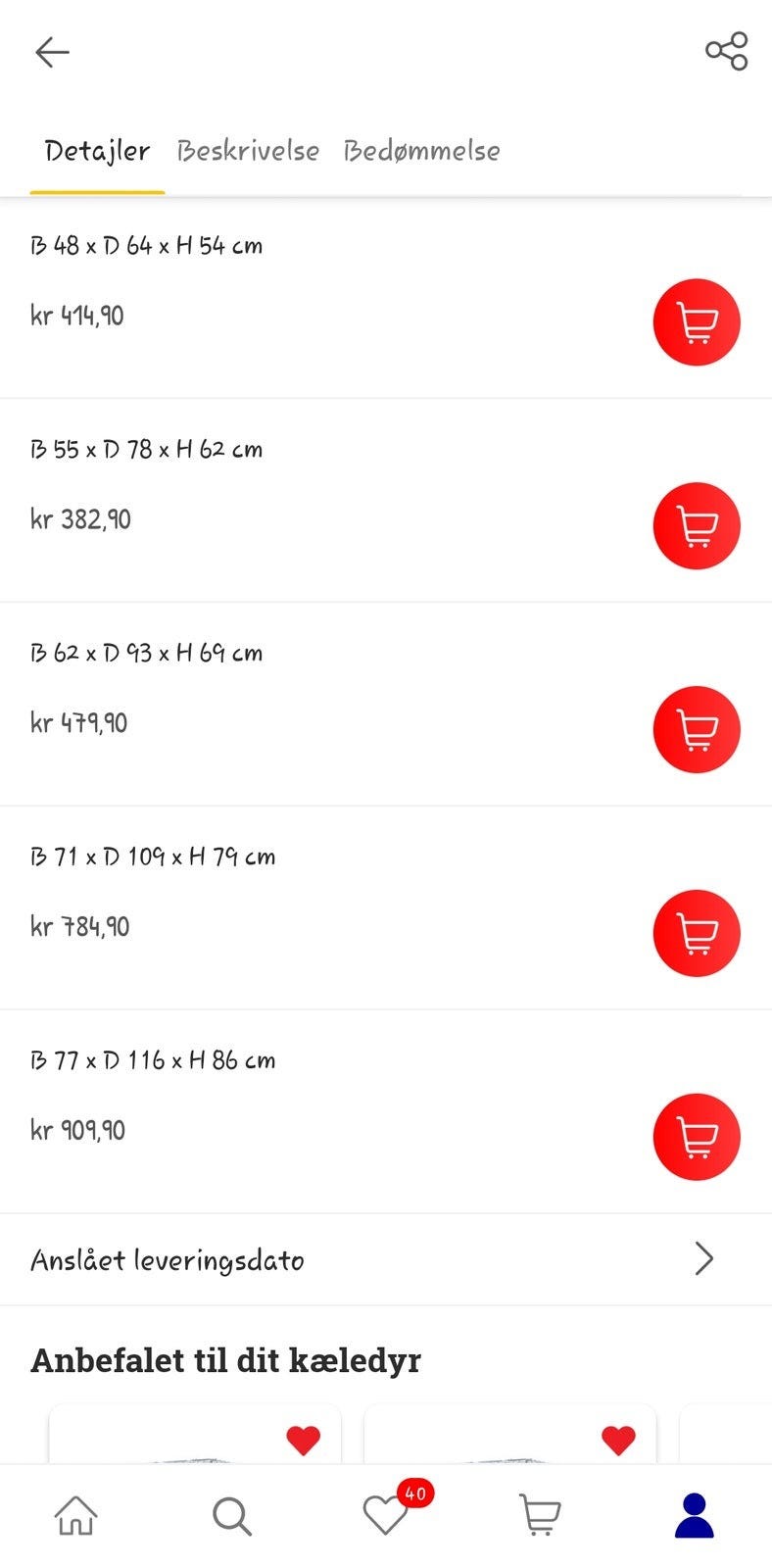Go back using the arrow icon
The image size is (772, 1568).
52,52
